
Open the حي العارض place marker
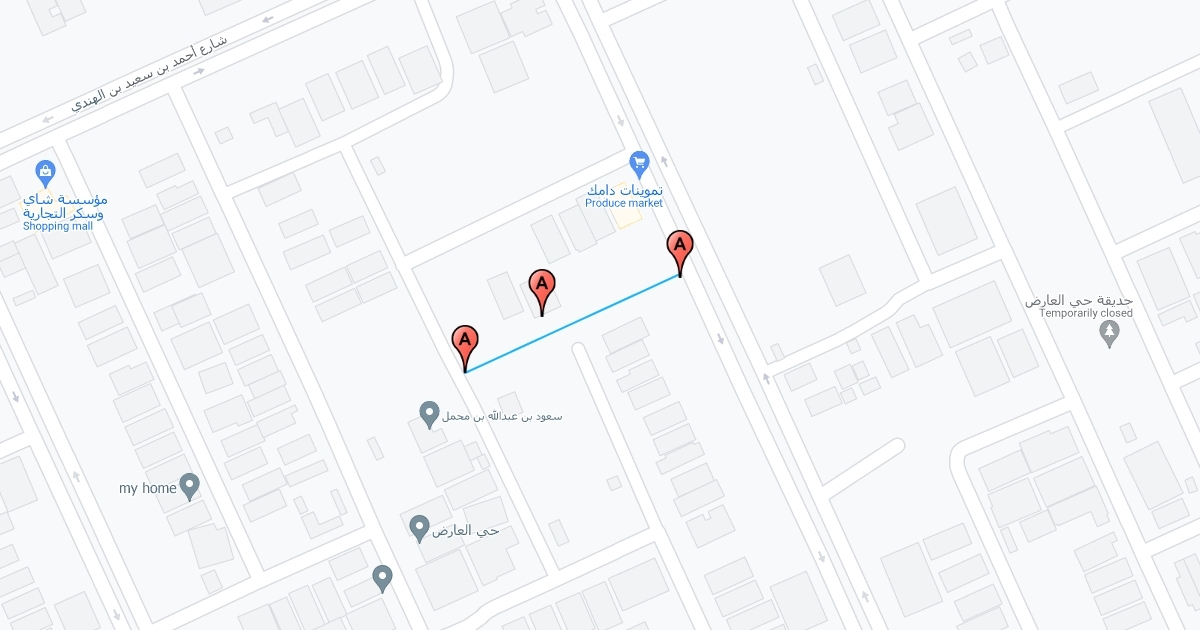pos(420,528)
